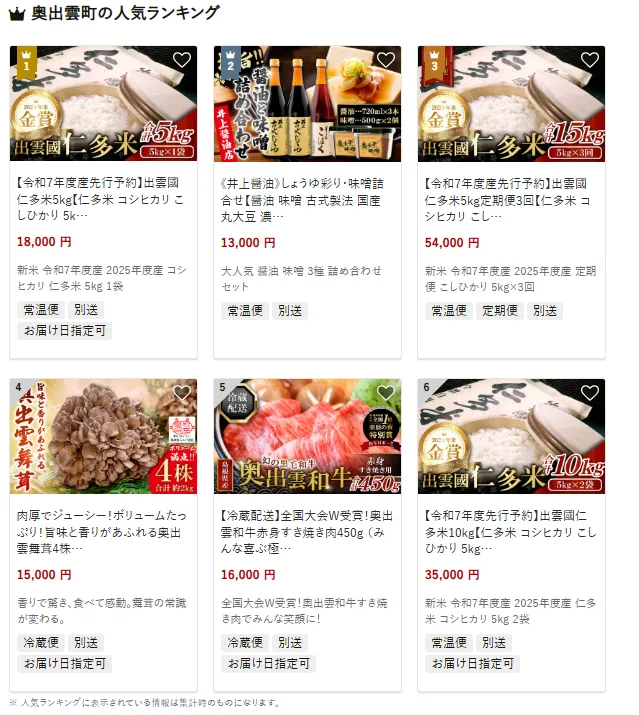Favorite the 井上醤油 soy sauce and miso set
This screenshot has width=639, height=715.
[x=385, y=60]
